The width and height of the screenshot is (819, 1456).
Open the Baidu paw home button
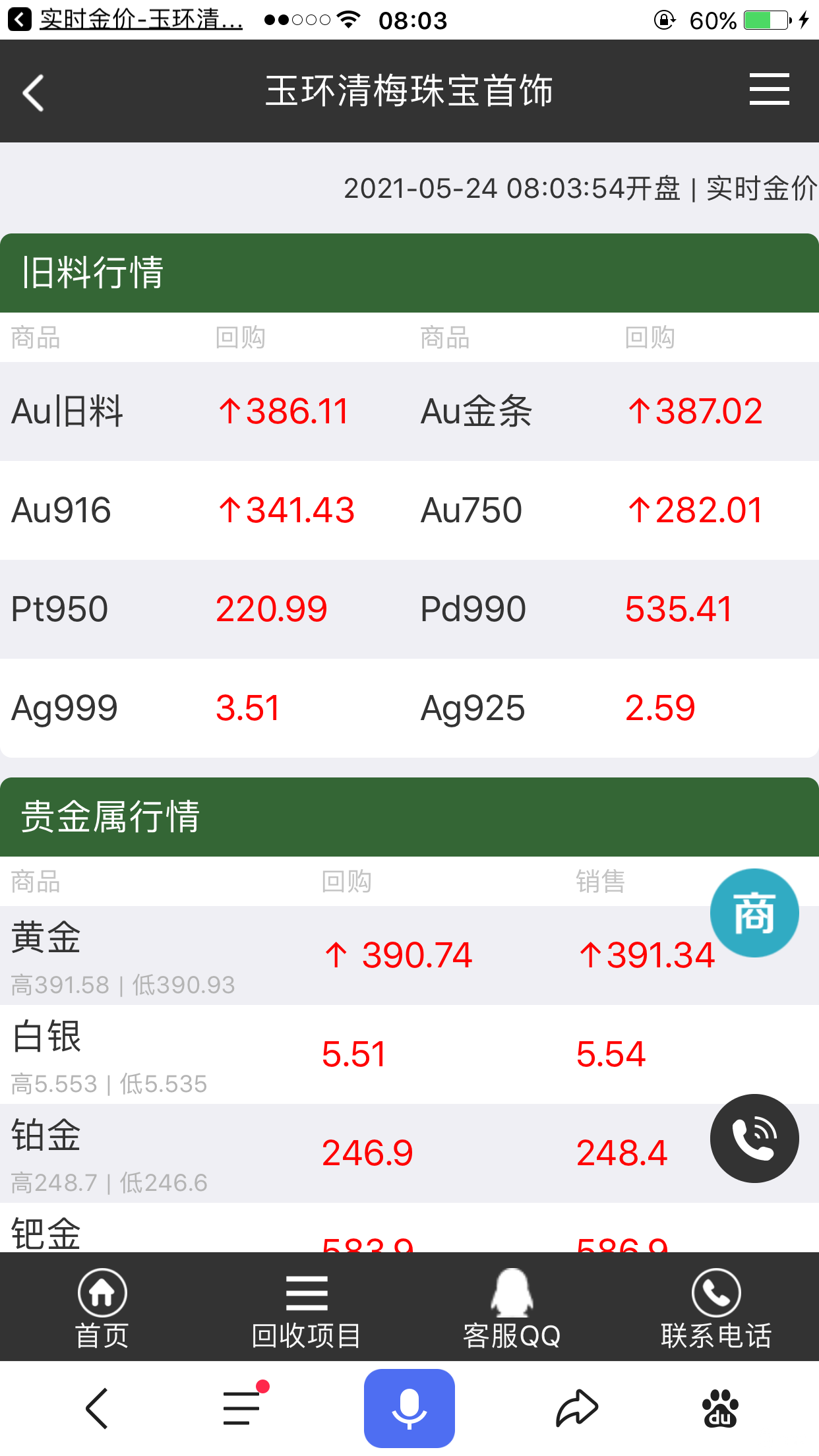pos(721,1409)
